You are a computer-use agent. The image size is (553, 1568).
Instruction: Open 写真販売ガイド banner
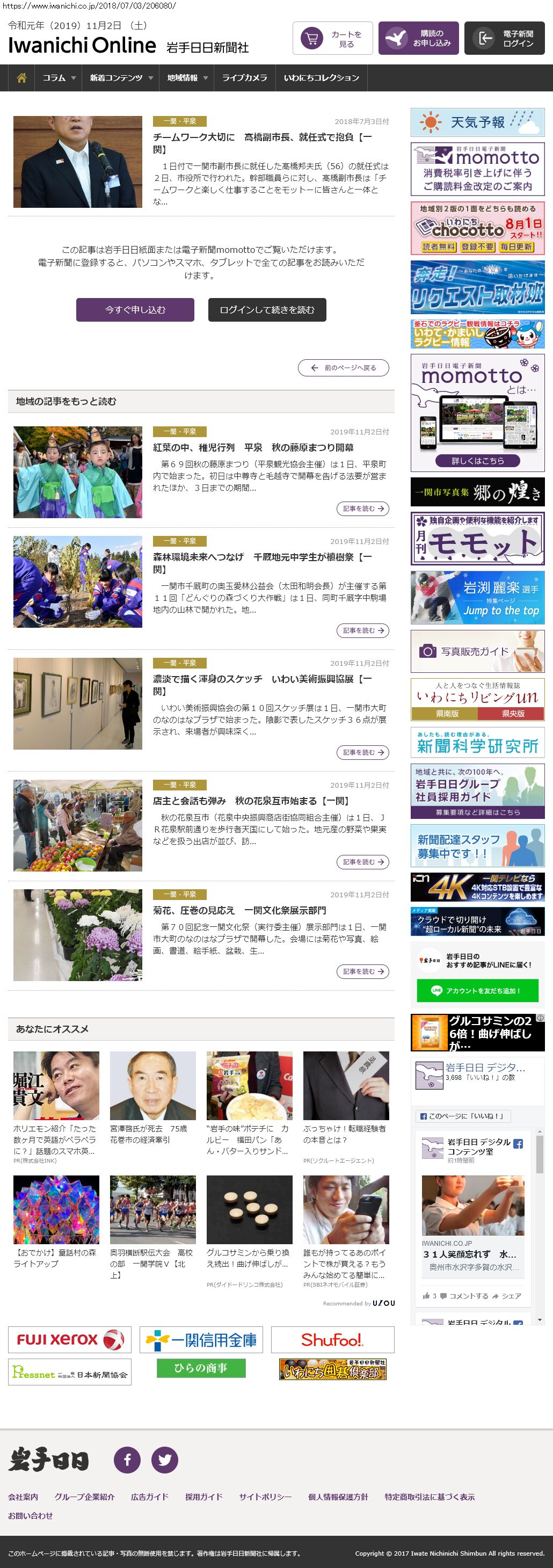point(477,651)
